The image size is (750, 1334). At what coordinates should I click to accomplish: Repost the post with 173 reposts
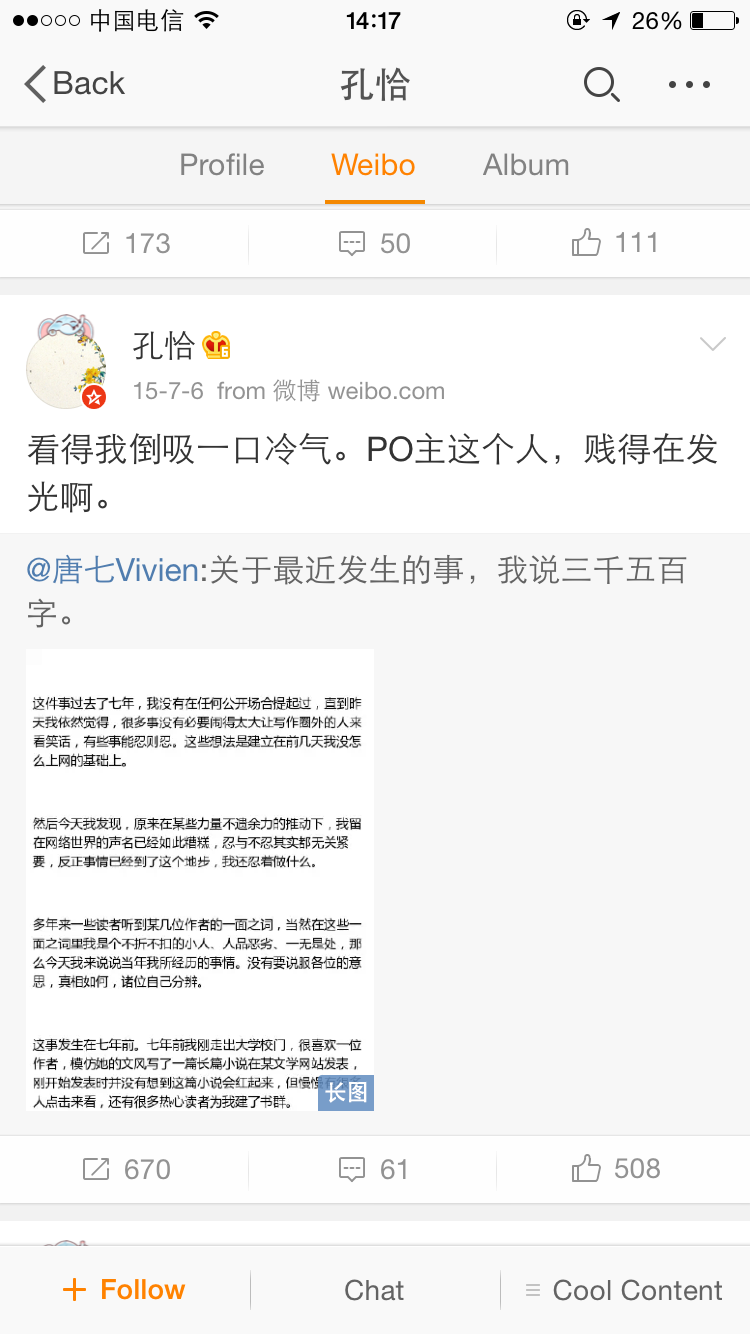pyautogui.click(x=125, y=243)
